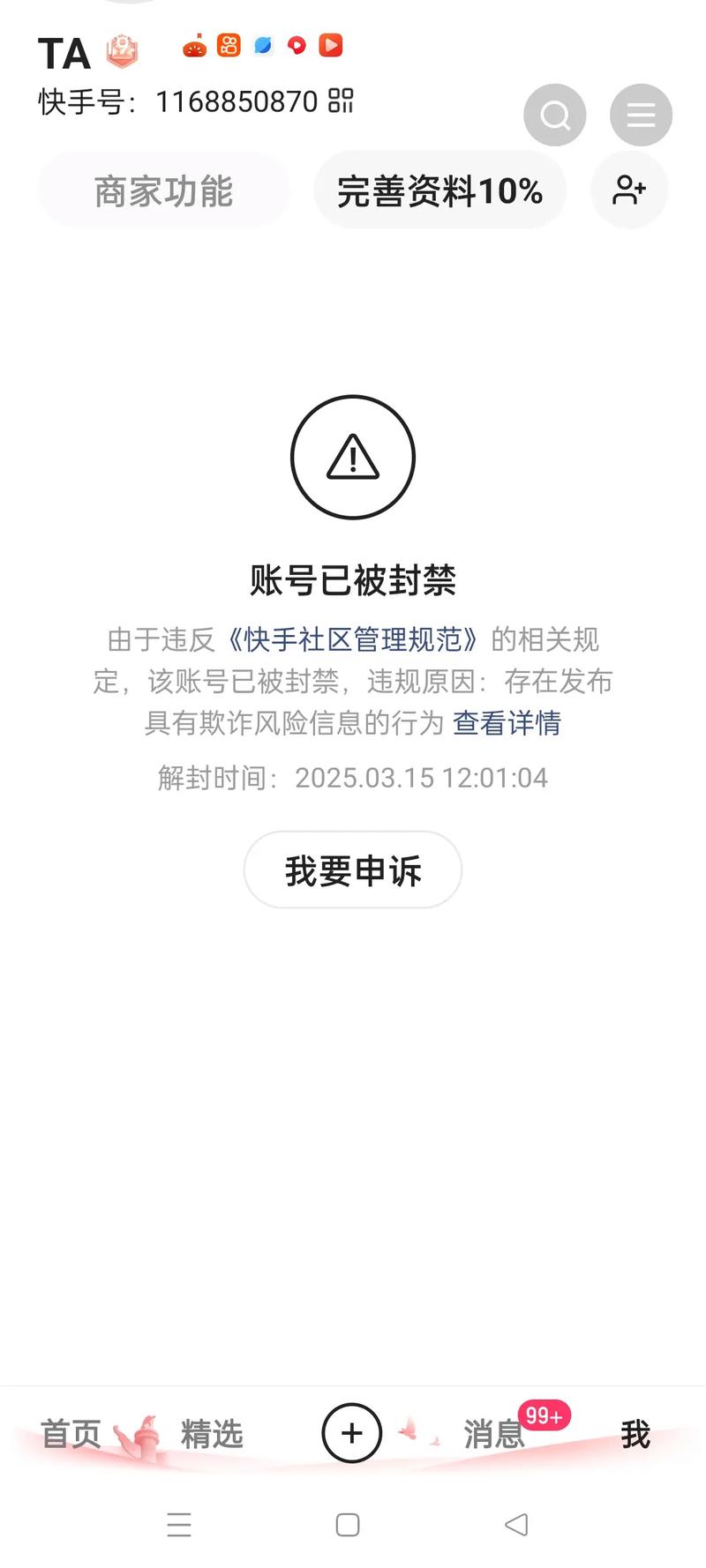Viewport: 706px width, 1568px height.
Task: Tap 完善资料10% to complete profile
Action: (439, 191)
